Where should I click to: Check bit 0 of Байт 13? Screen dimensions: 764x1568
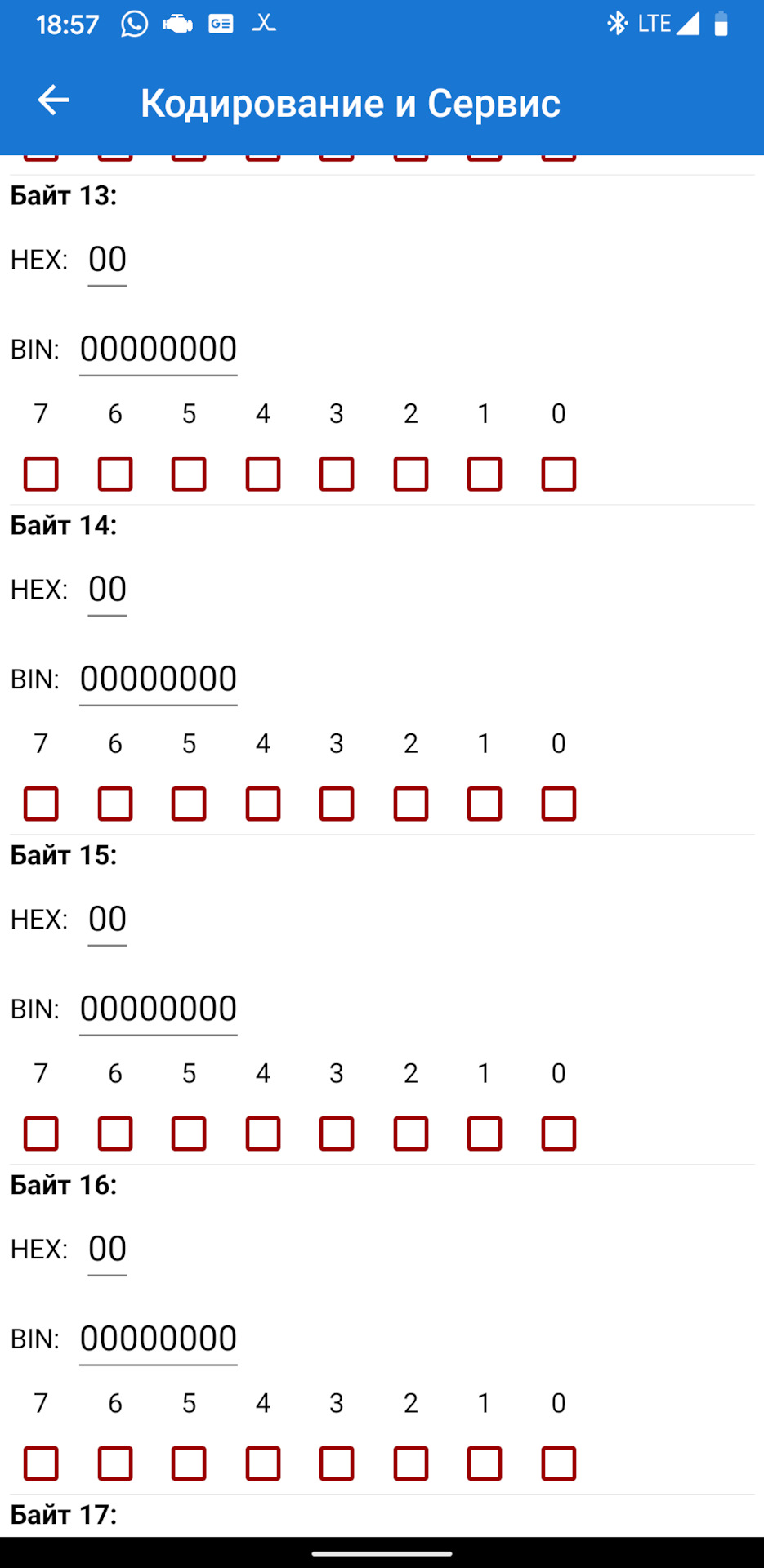click(559, 474)
